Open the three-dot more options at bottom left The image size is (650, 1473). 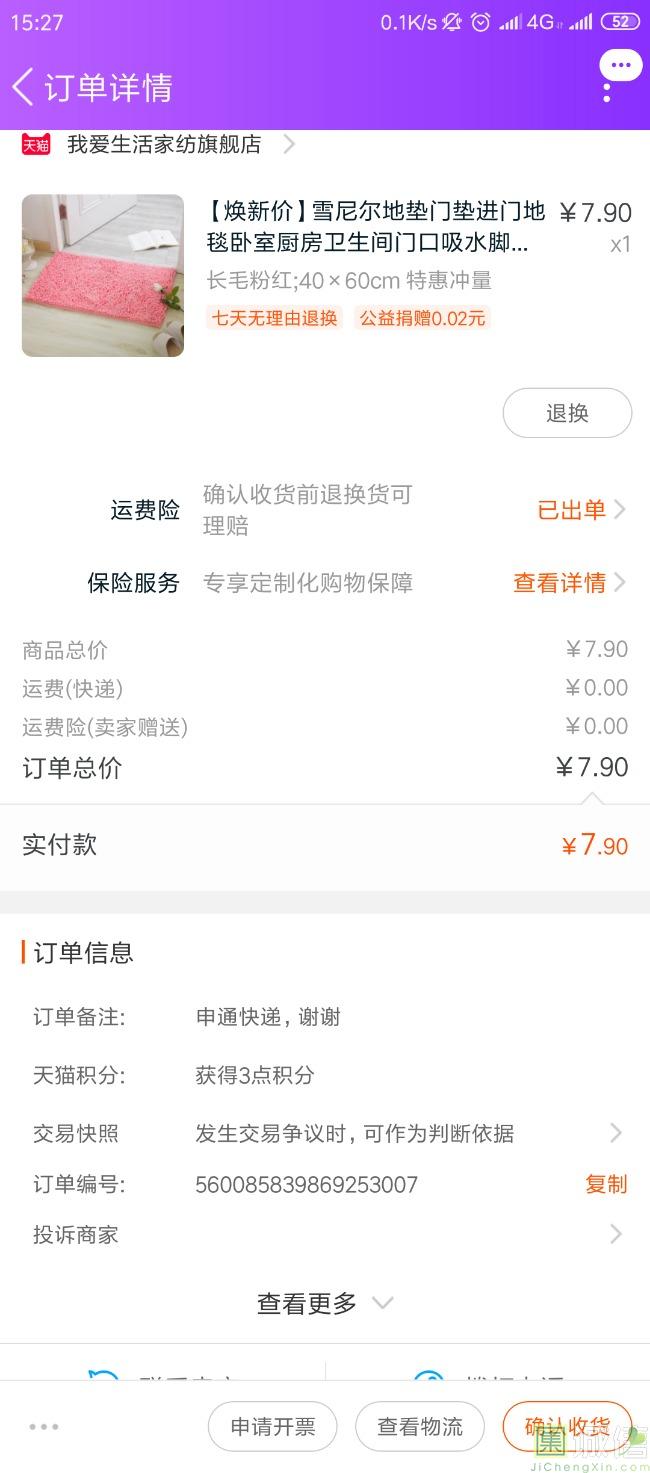[44, 1427]
